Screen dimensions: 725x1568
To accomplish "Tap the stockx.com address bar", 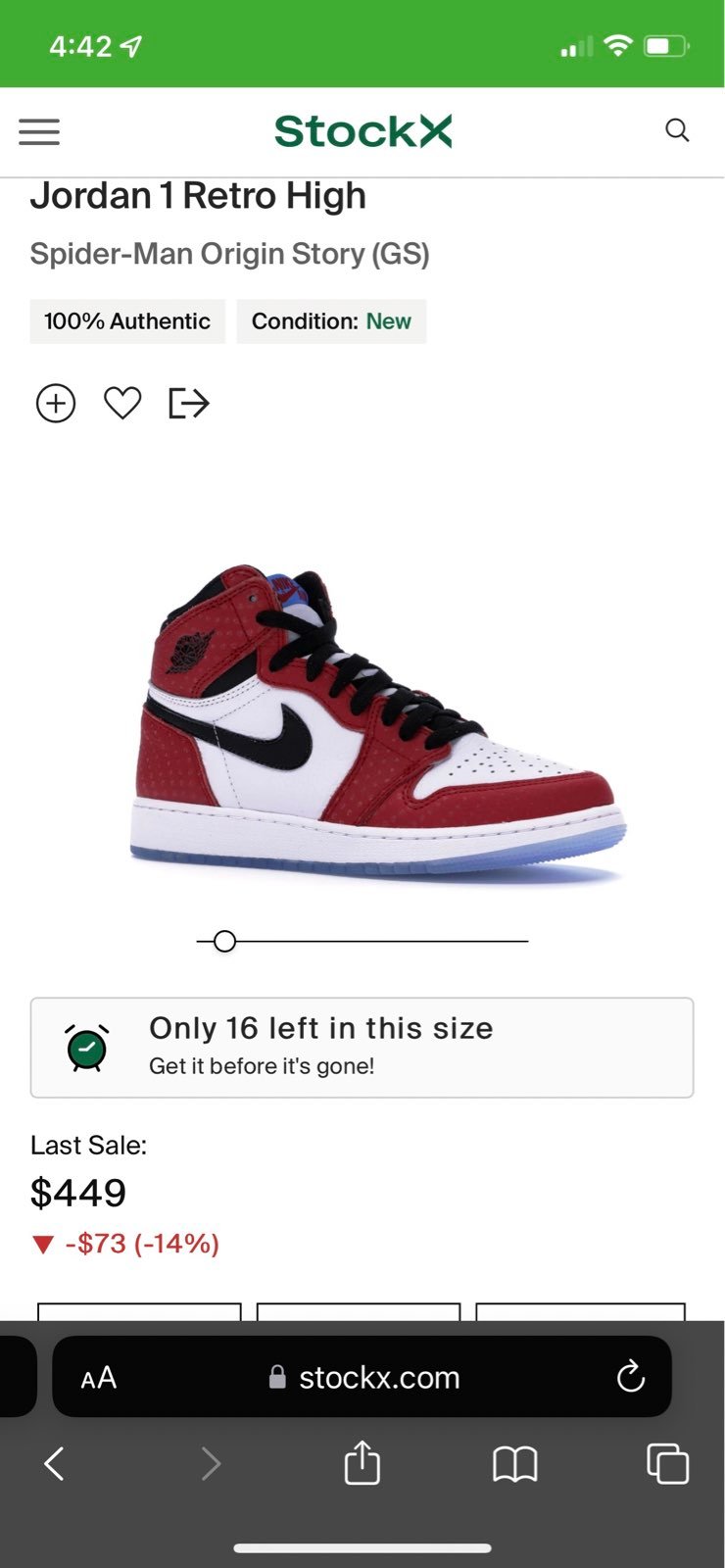I will (x=362, y=1377).
